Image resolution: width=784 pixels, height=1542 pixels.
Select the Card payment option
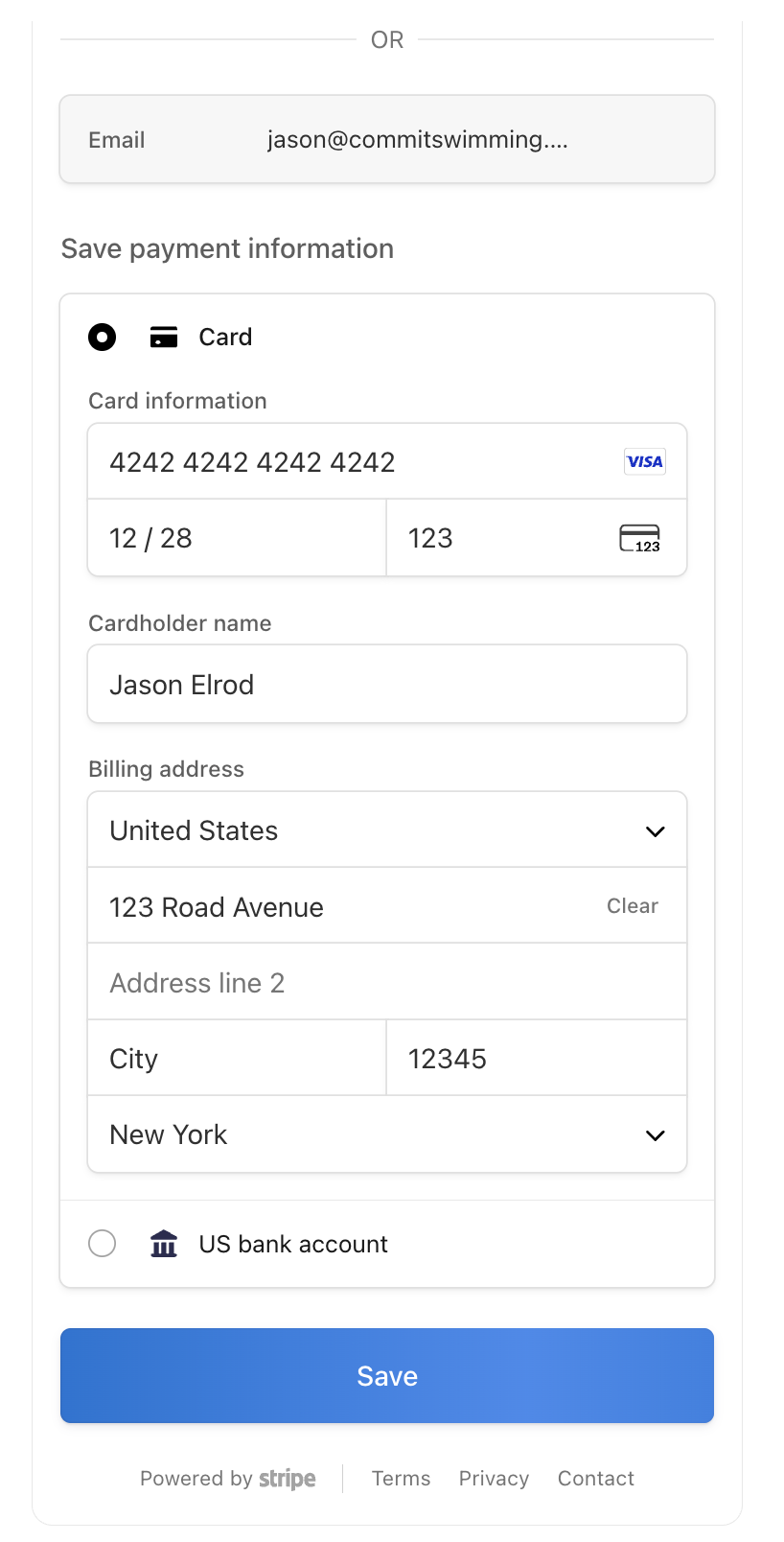coord(103,338)
